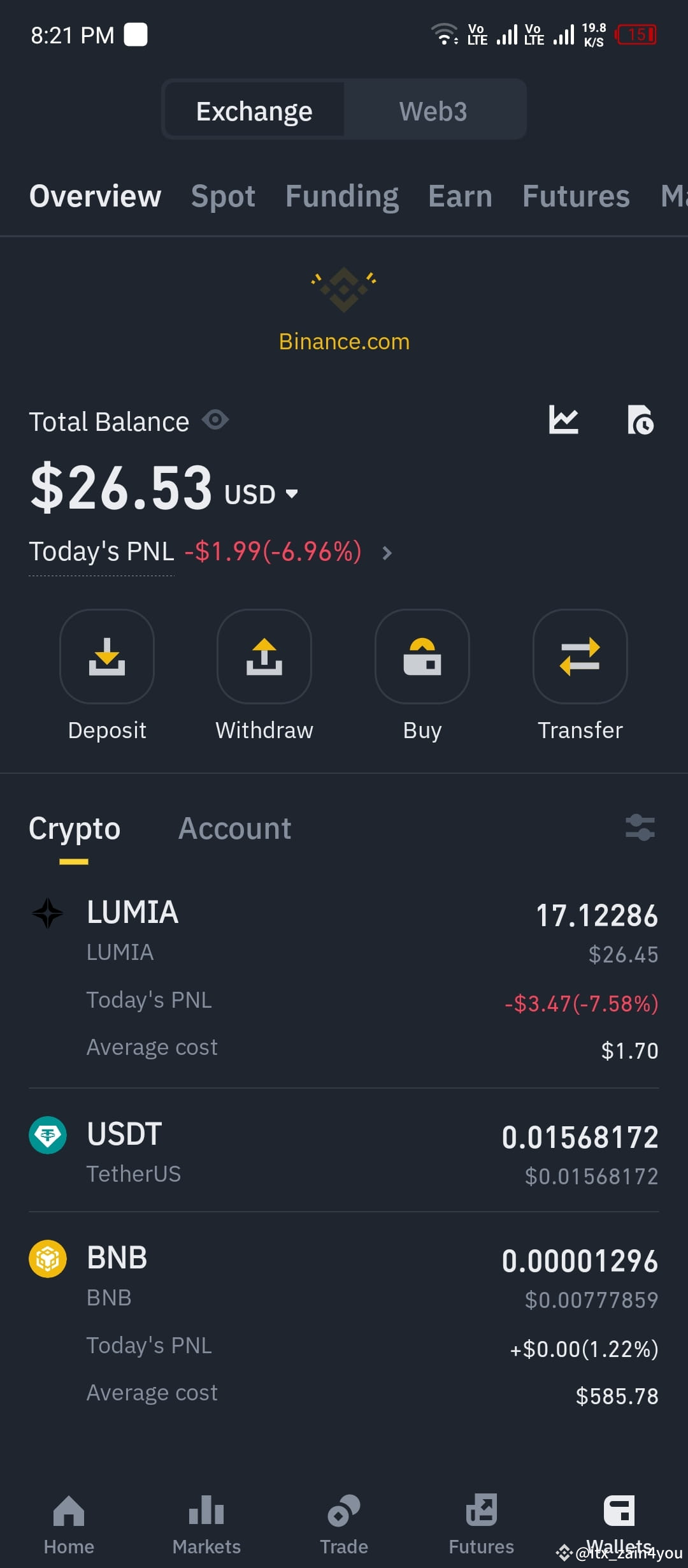Tap the Transfer arrows icon
This screenshot has width=688, height=1568.
[580, 657]
